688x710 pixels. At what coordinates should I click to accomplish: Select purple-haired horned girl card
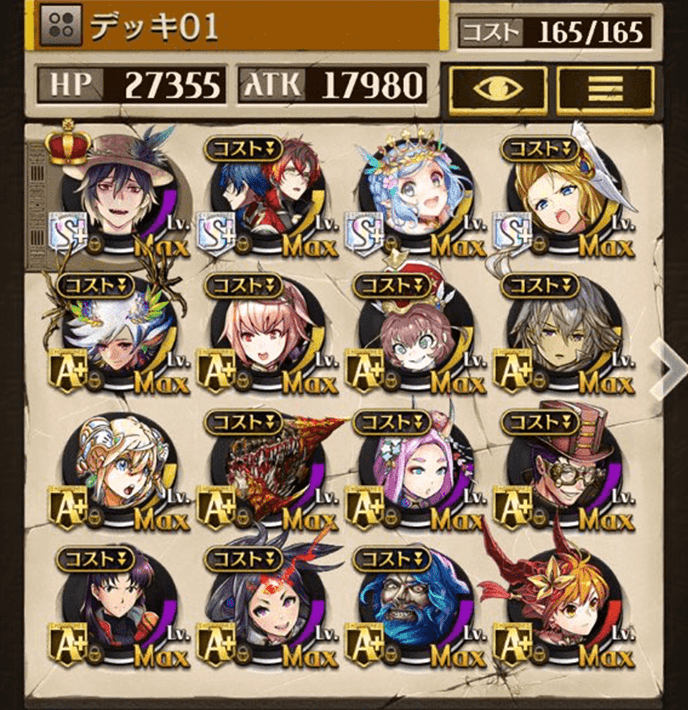(410, 472)
